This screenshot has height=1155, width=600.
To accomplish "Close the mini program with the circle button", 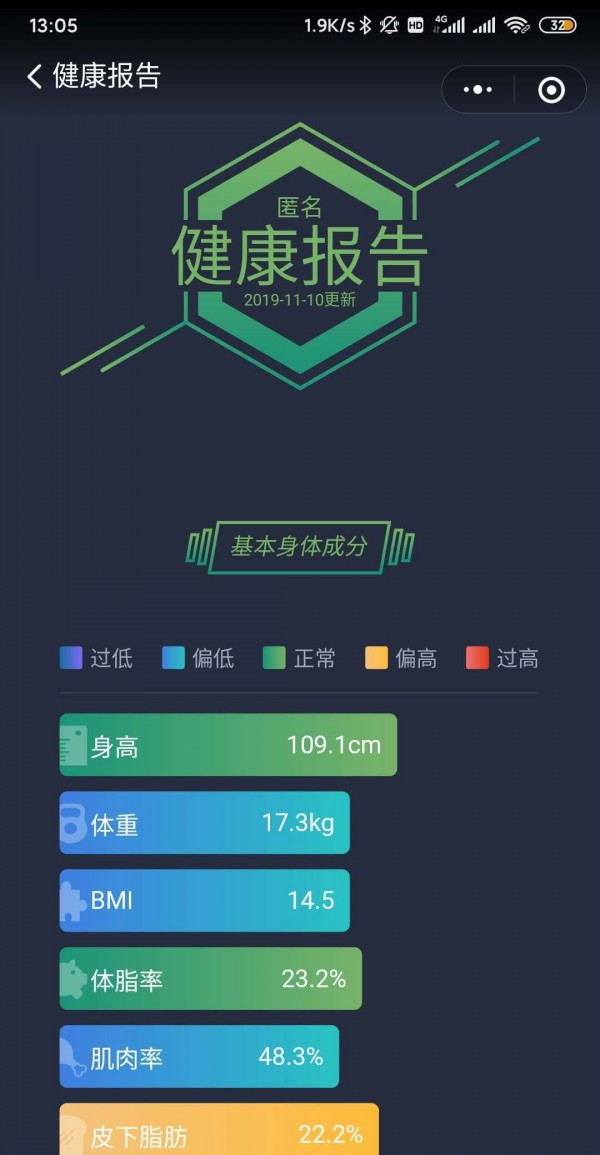I will click(x=551, y=90).
